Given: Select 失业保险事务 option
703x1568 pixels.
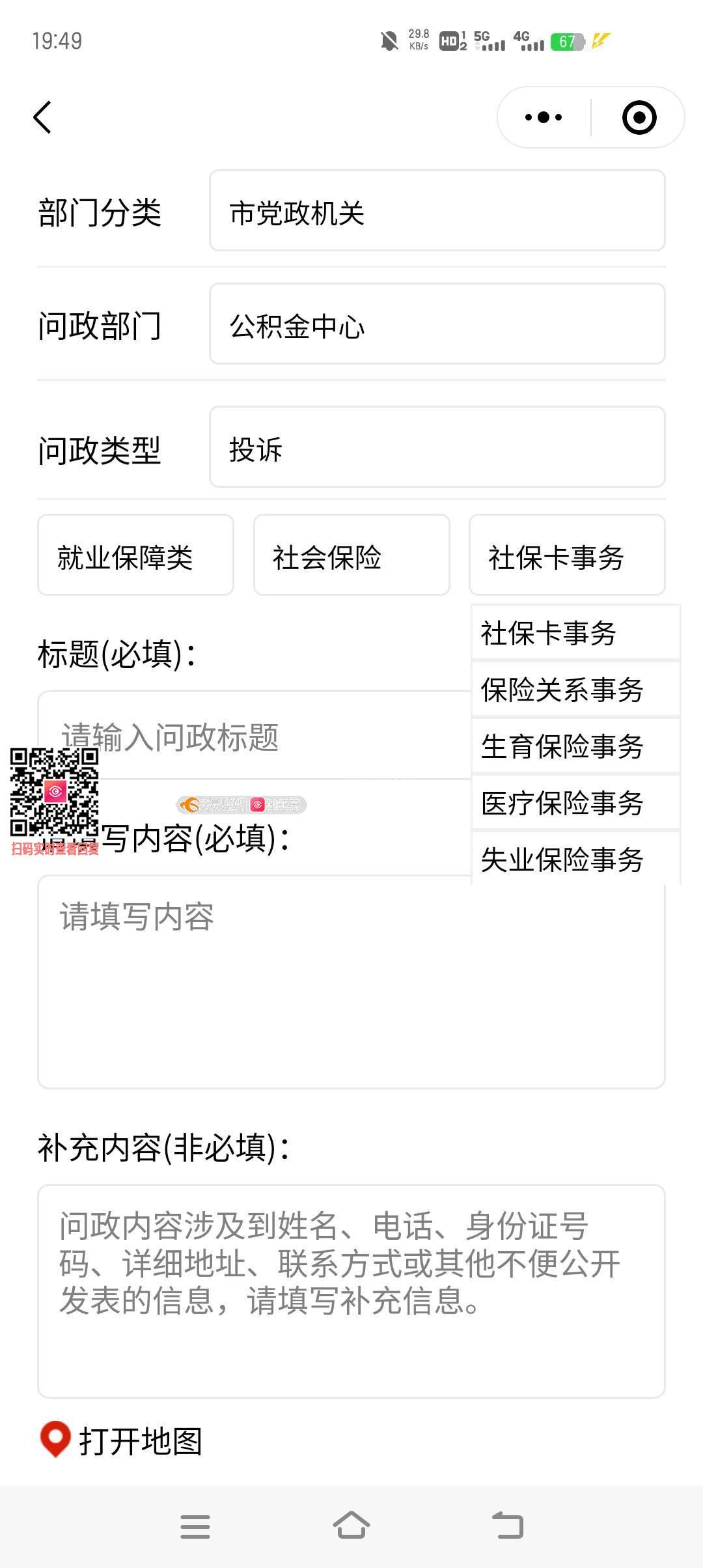Looking at the screenshot, I should point(575,859).
